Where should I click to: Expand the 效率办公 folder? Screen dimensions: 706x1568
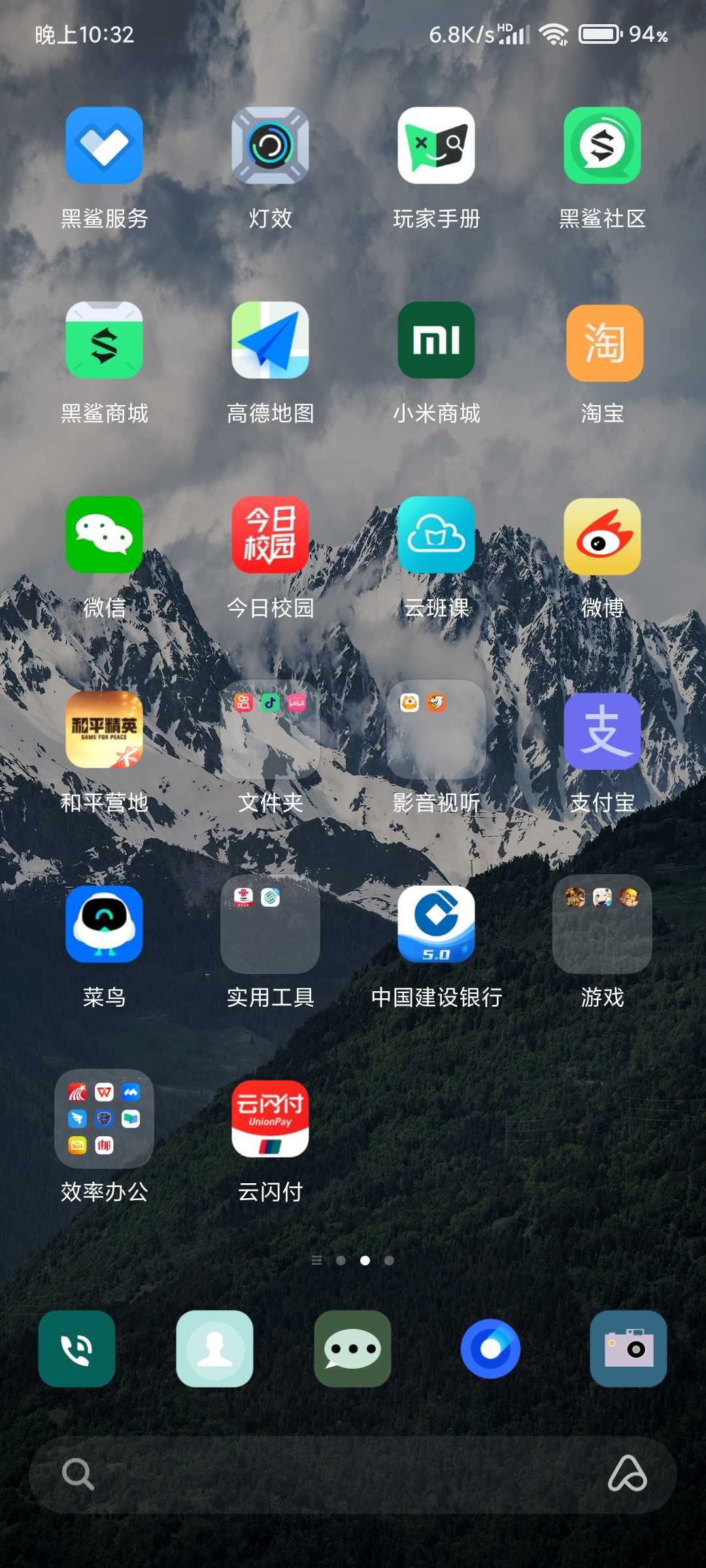pos(104,1119)
